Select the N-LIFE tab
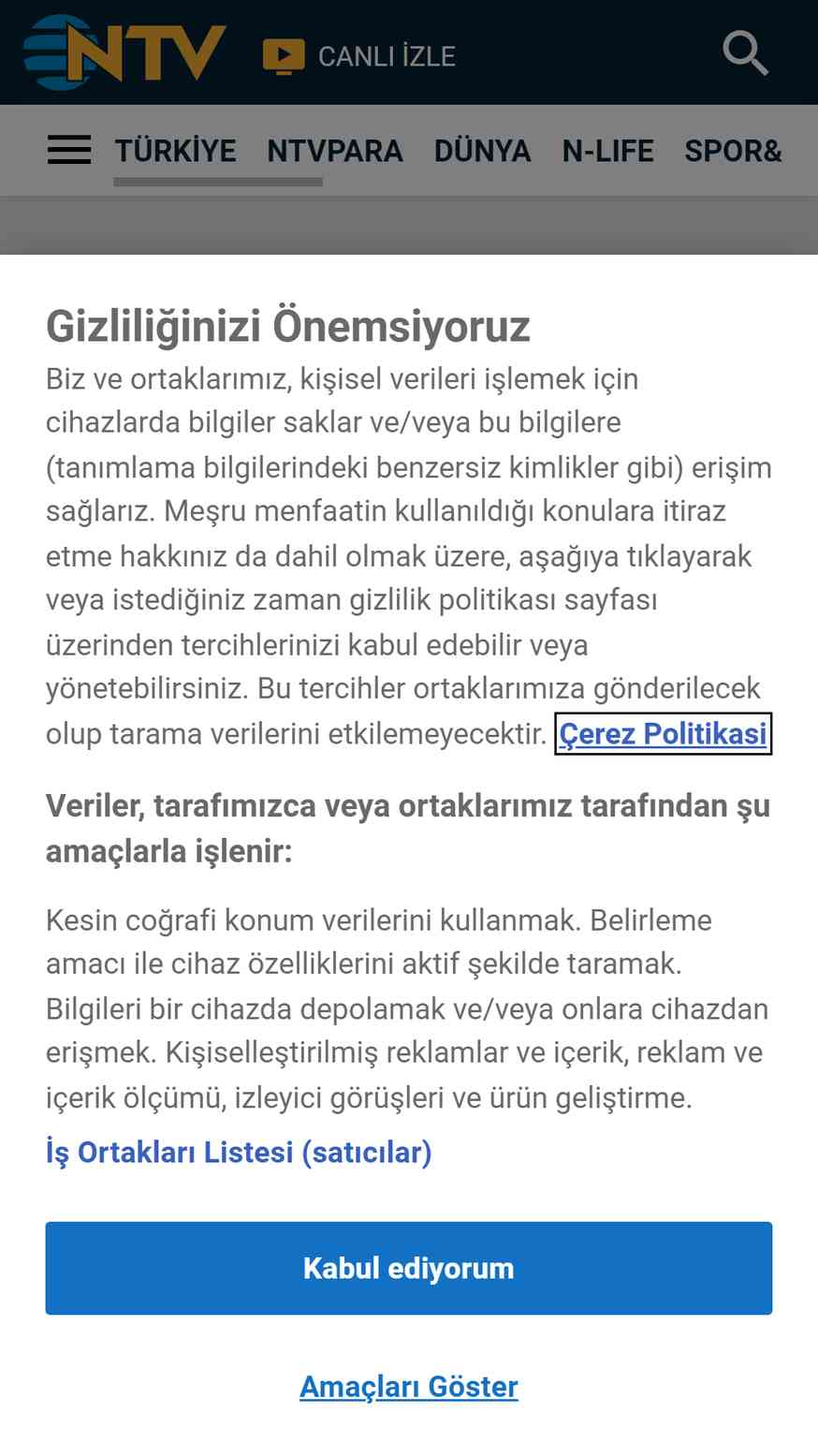Viewport: 818px width, 1456px height. (607, 151)
